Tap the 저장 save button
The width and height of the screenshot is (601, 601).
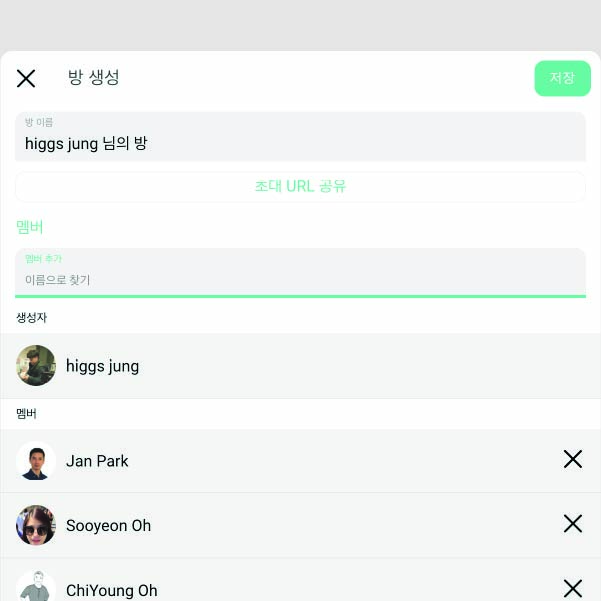click(x=562, y=78)
